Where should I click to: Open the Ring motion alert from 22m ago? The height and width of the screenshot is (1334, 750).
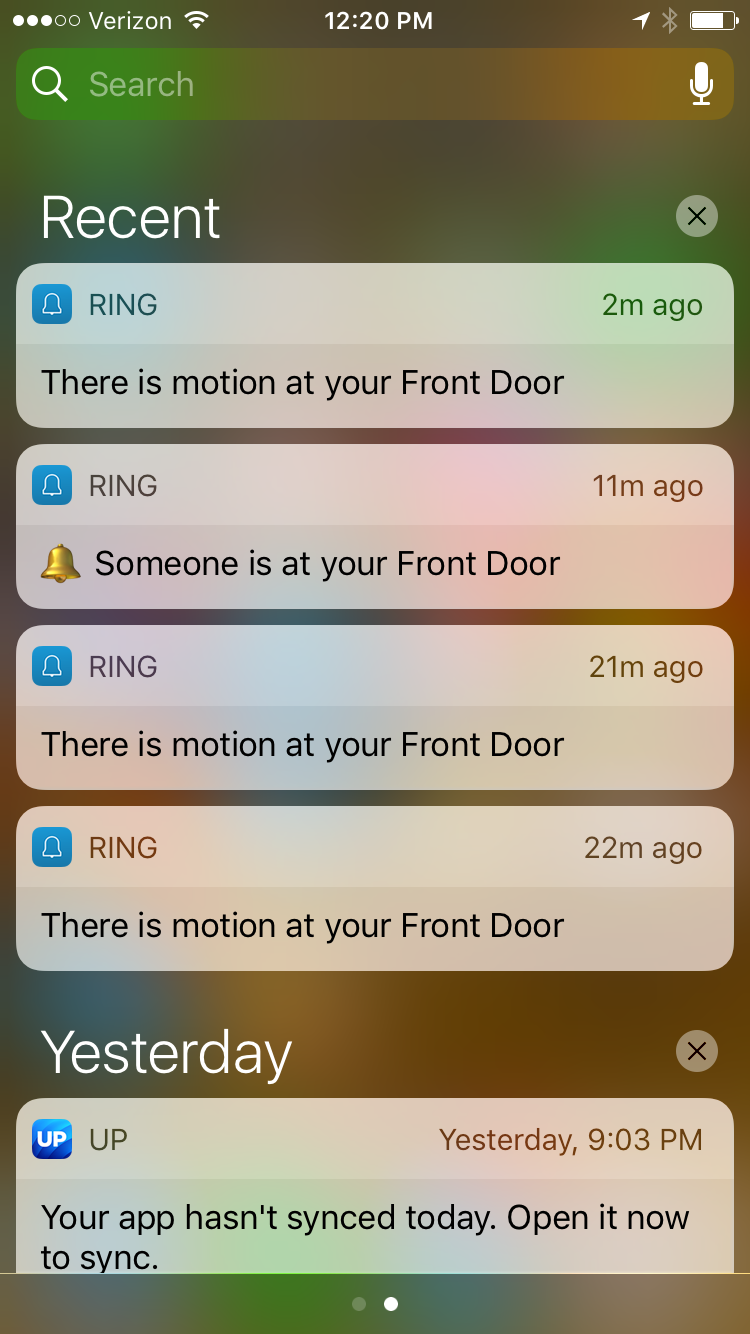(x=375, y=889)
